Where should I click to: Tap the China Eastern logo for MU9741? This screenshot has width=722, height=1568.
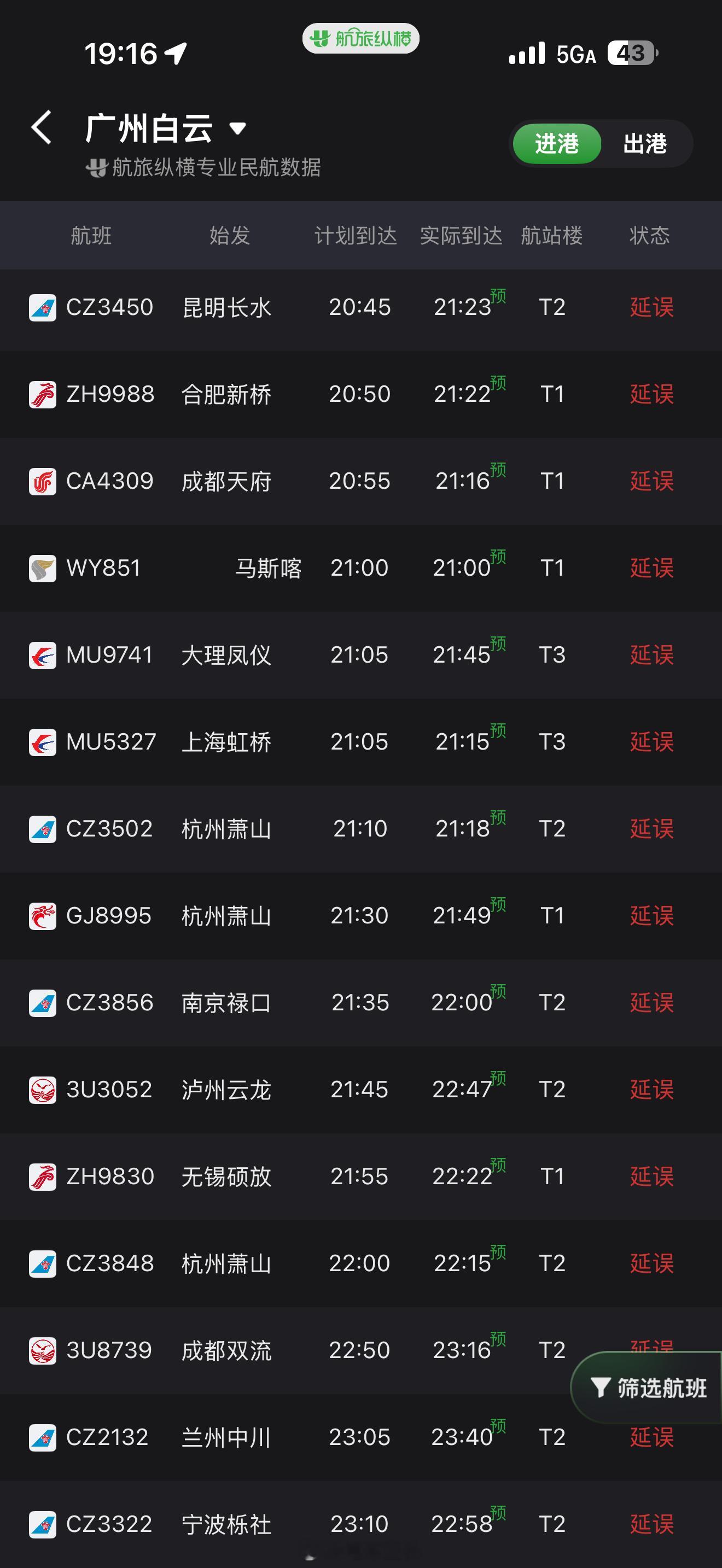(x=43, y=654)
